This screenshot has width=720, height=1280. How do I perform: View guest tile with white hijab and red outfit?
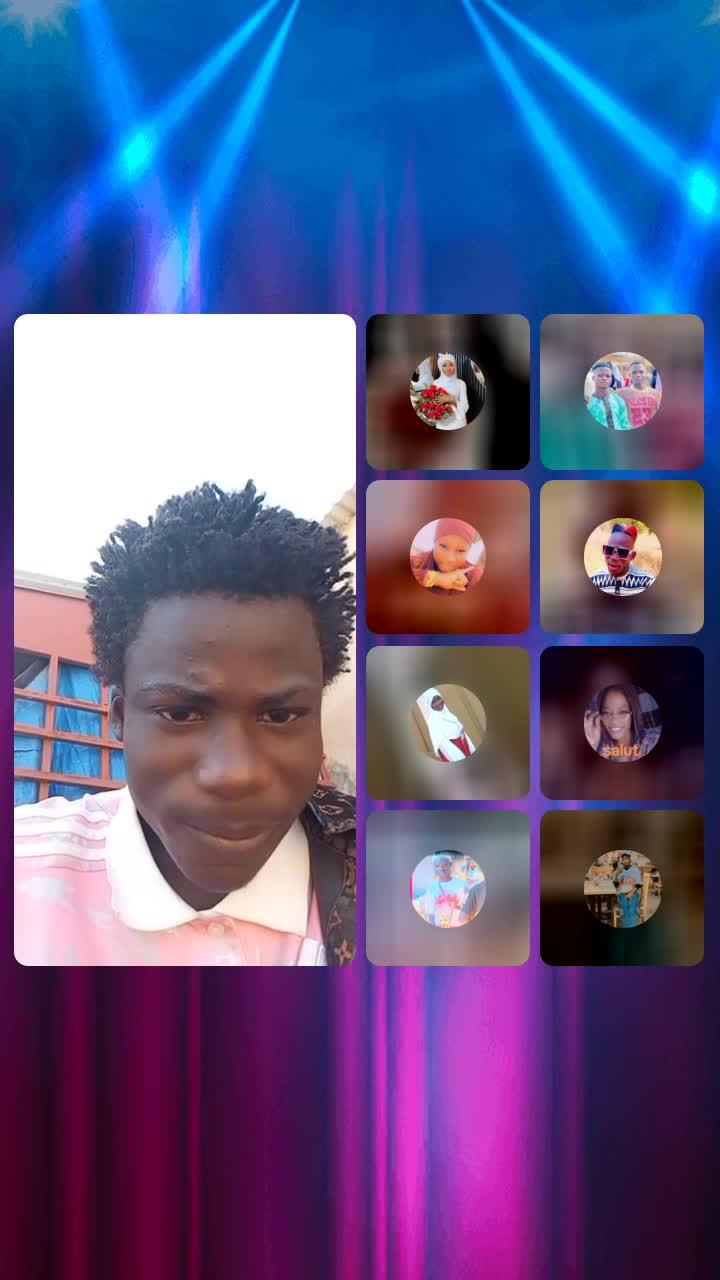447,722
